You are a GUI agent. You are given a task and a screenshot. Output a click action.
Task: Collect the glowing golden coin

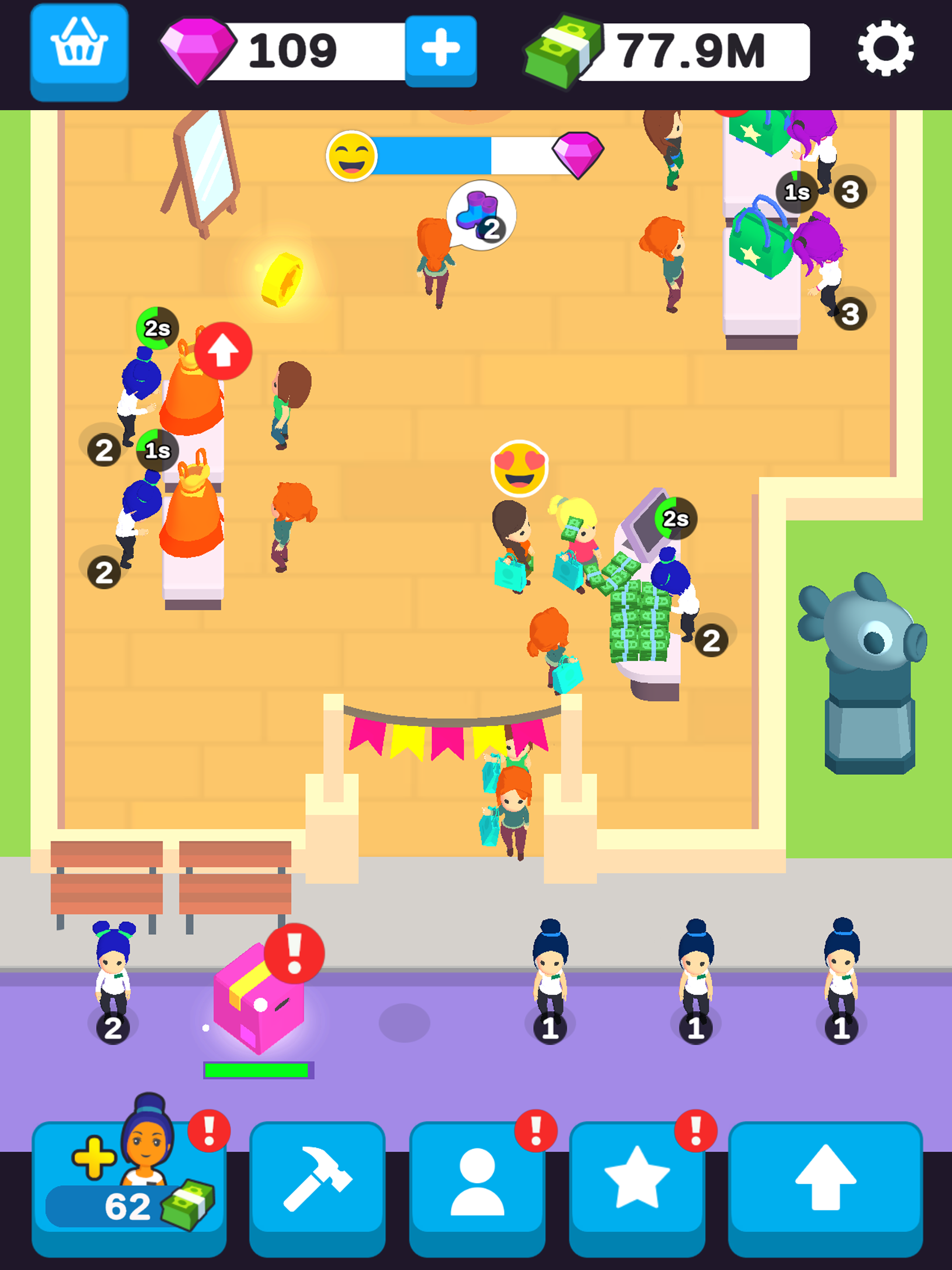283,279
